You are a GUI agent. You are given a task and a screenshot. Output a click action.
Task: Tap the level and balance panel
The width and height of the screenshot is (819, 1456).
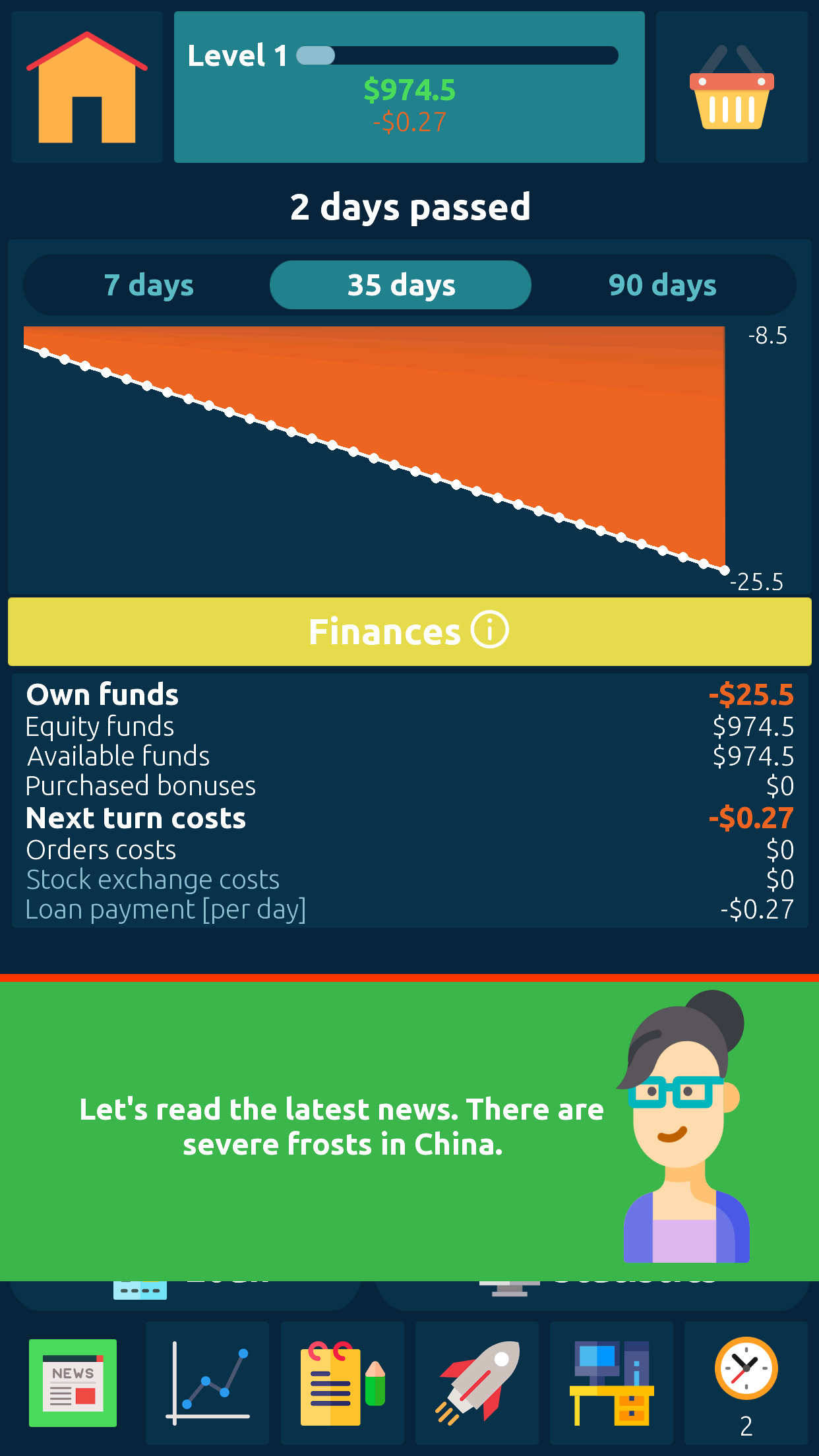[409, 87]
